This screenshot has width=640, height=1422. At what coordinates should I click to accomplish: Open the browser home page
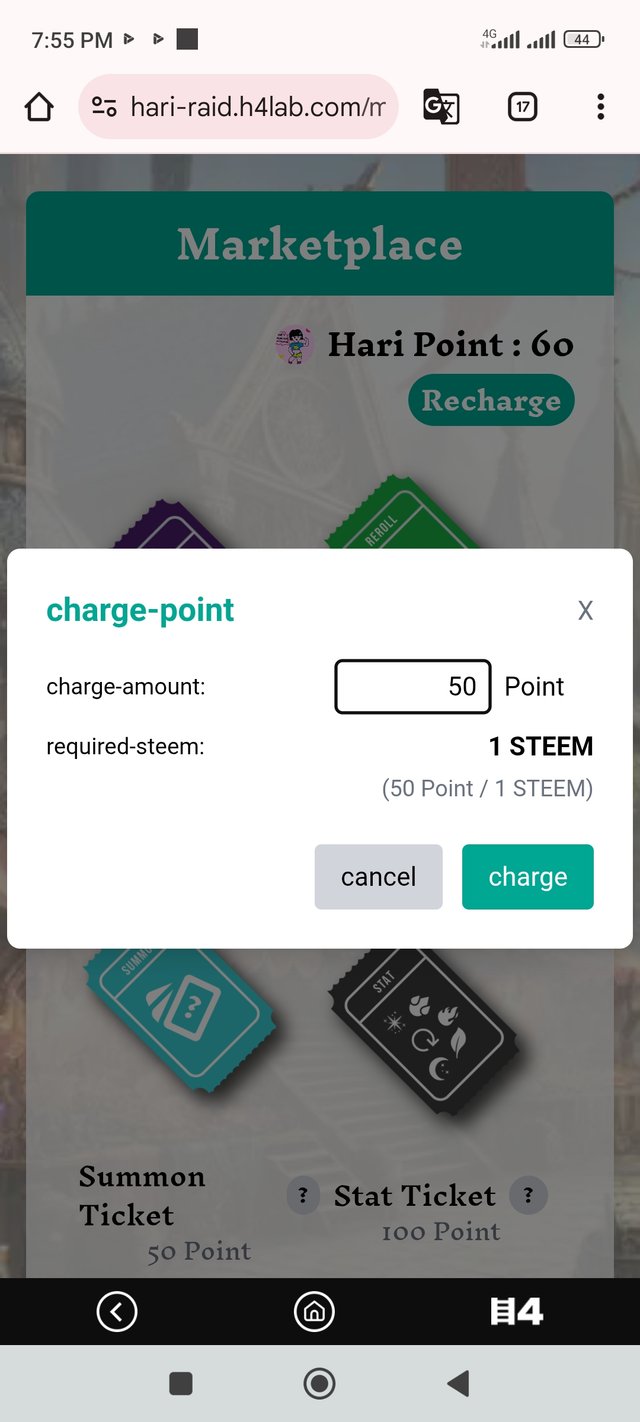[x=39, y=107]
